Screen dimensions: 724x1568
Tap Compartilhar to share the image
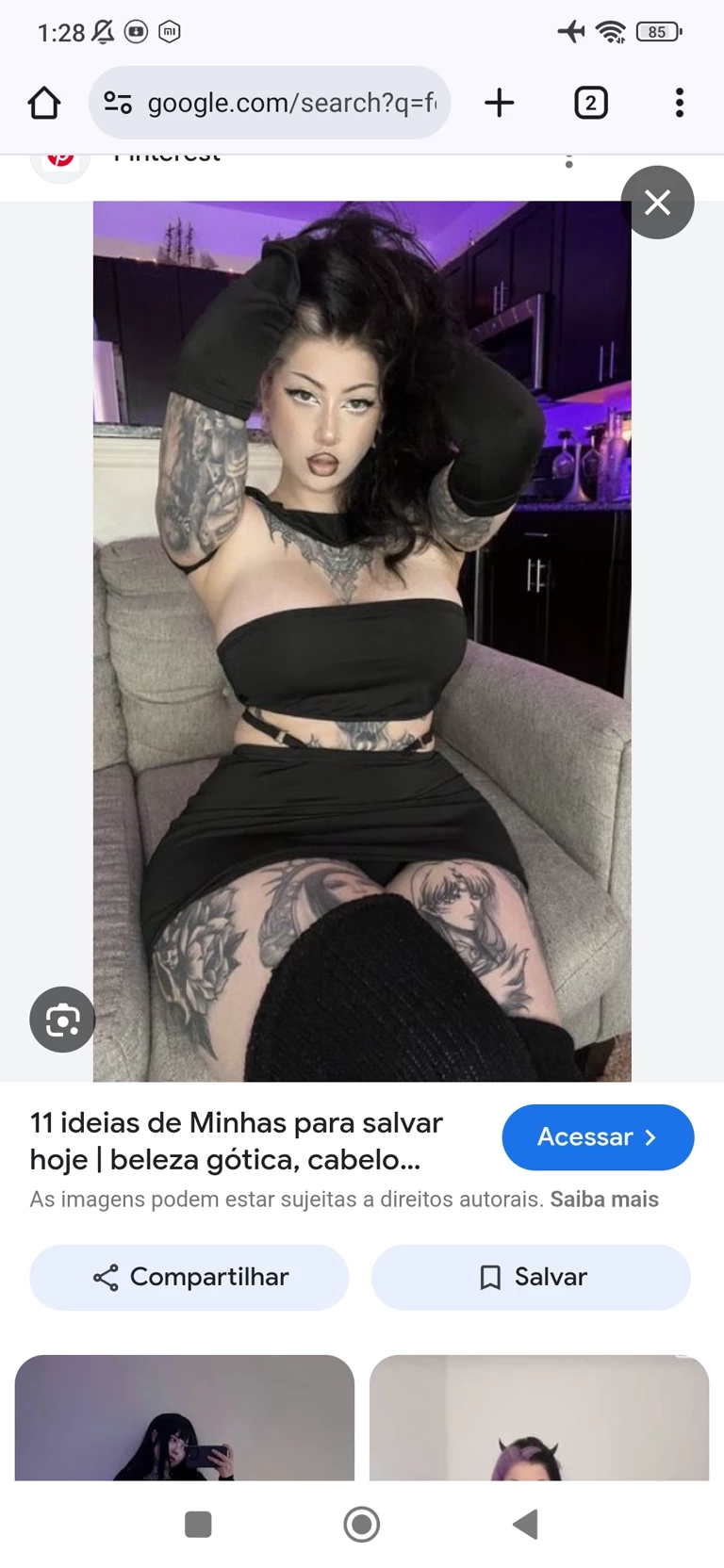coord(189,1277)
